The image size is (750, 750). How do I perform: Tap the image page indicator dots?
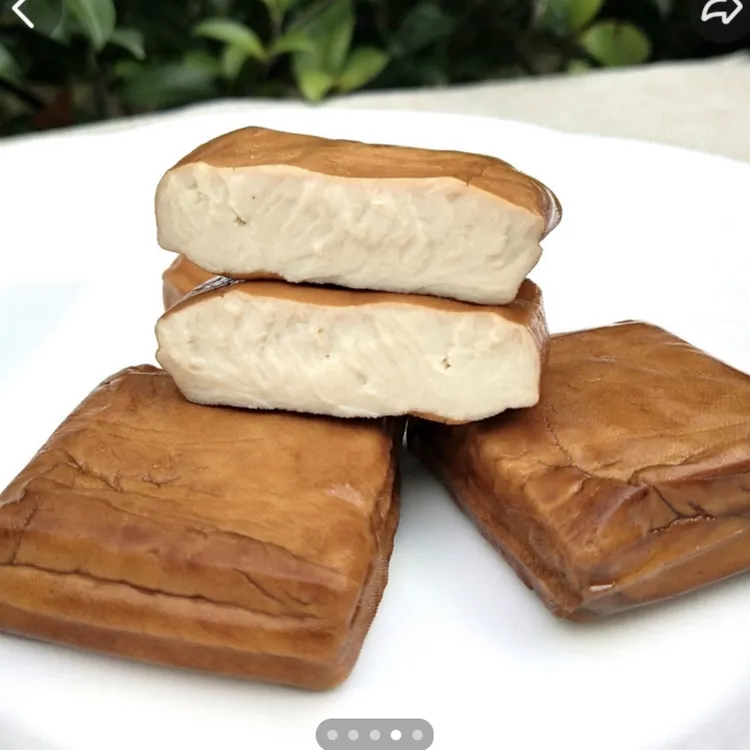point(375,734)
